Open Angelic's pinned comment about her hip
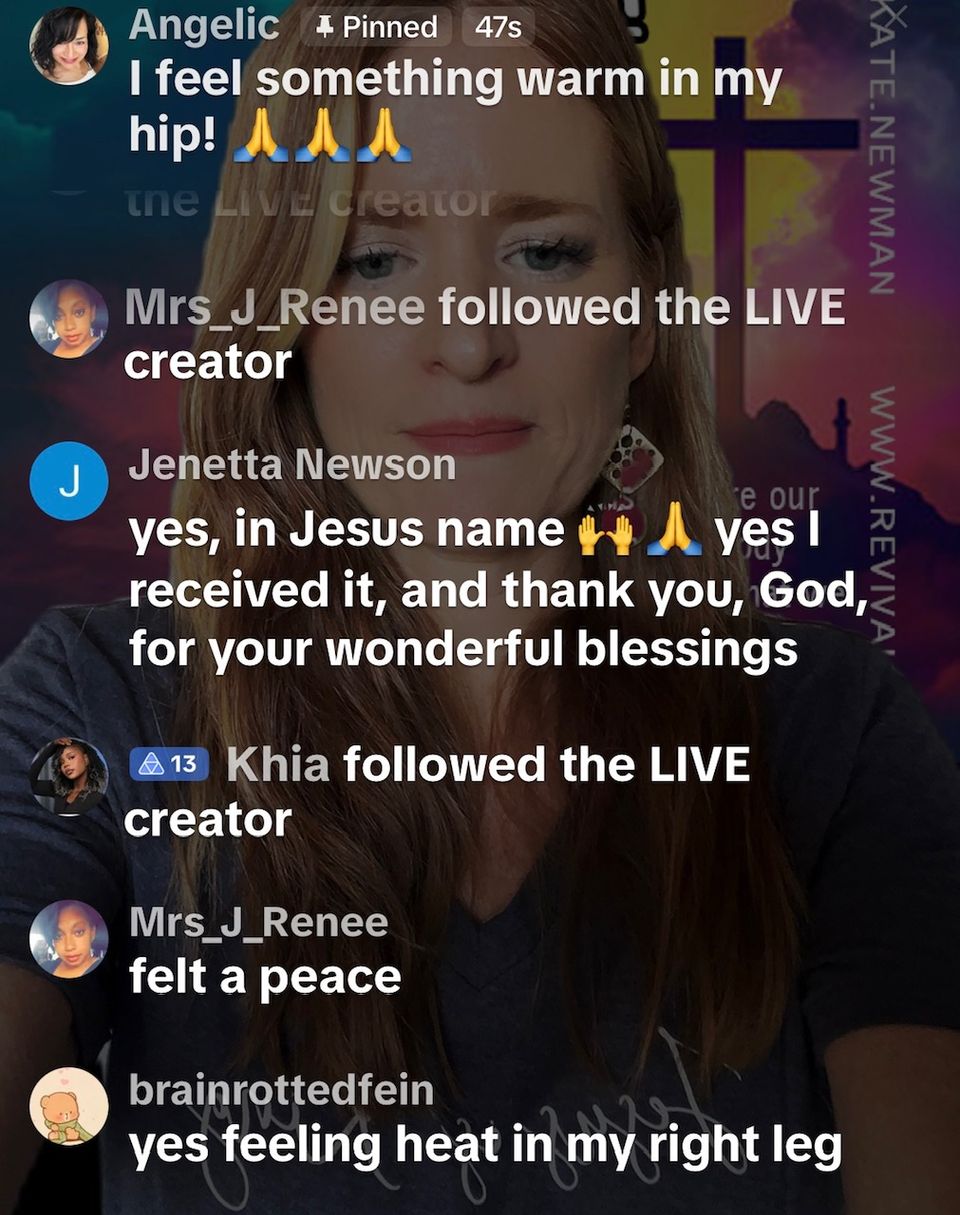The height and width of the screenshot is (1215, 960). click(455, 108)
